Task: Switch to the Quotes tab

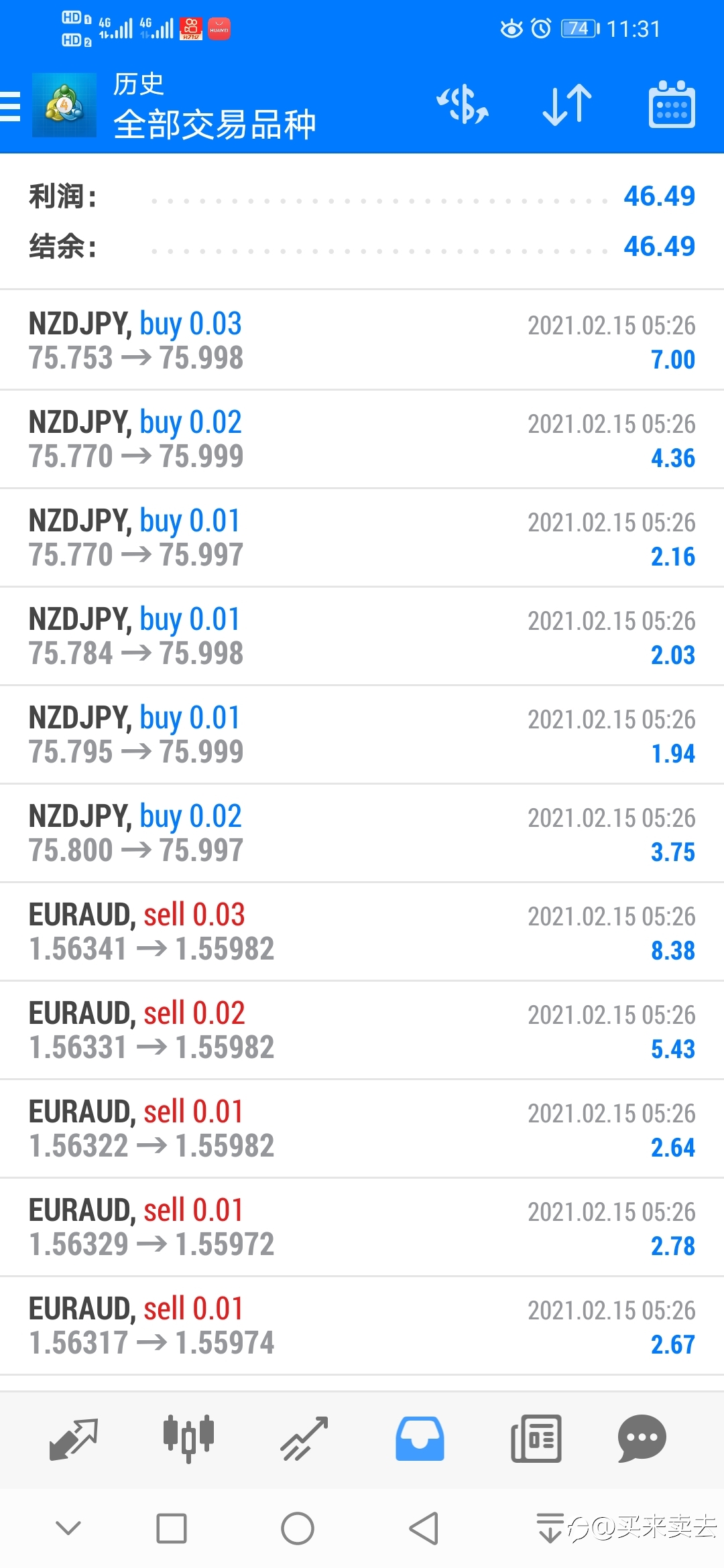Action: coord(74,1438)
